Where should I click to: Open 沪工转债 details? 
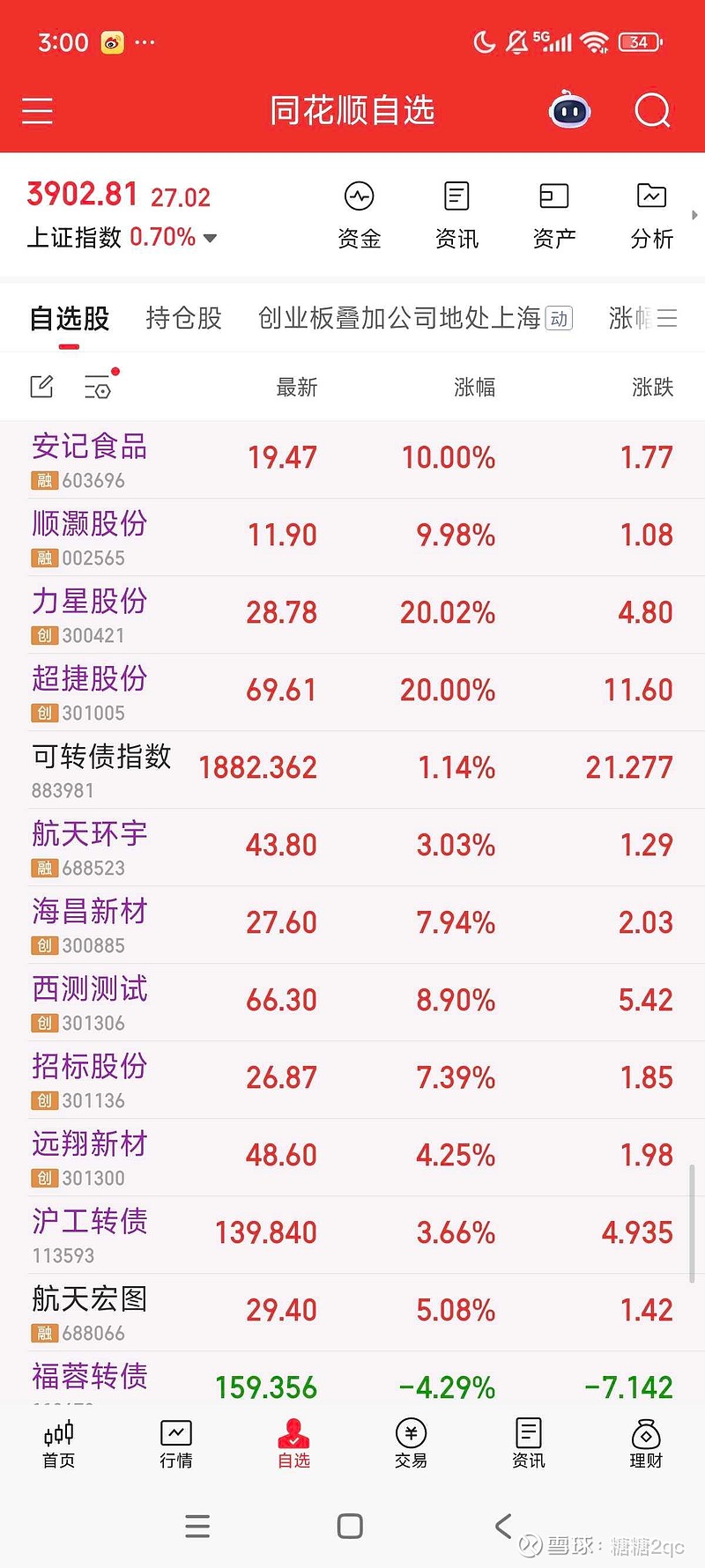point(88,1222)
